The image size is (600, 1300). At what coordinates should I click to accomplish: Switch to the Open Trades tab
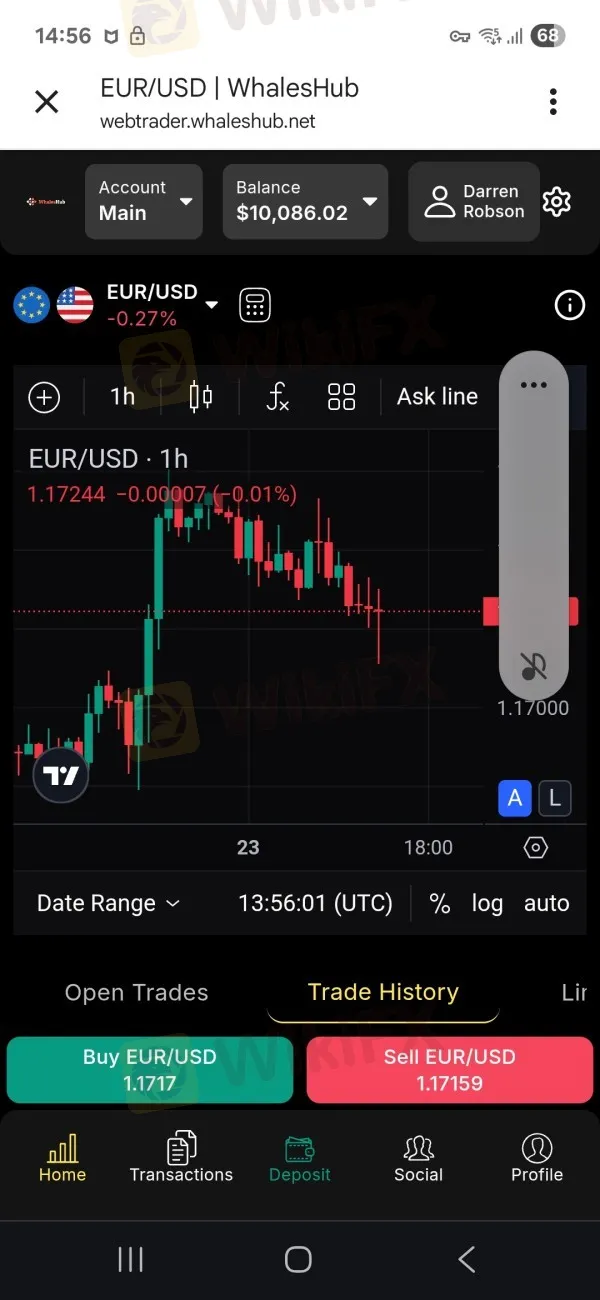pyautogui.click(x=136, y=993)
